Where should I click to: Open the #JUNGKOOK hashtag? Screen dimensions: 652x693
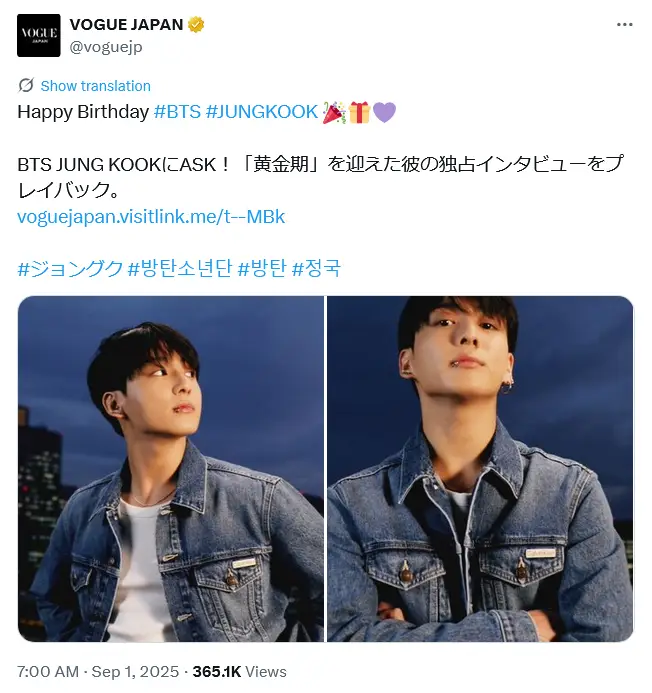261,112
